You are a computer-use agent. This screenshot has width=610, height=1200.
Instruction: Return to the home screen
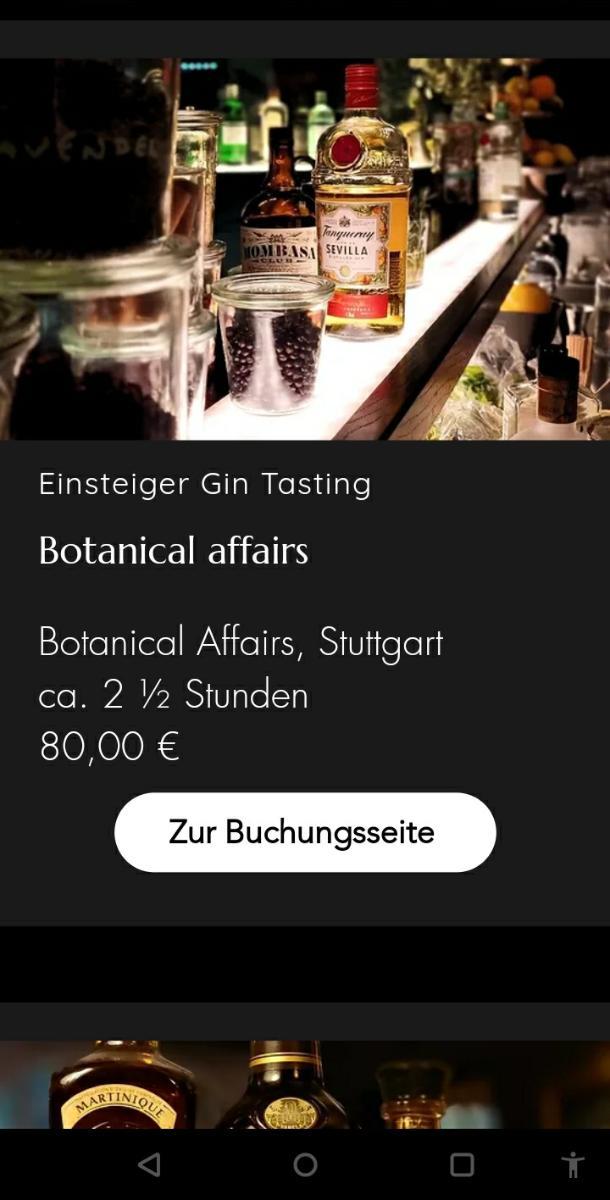tap(305, 1164)
